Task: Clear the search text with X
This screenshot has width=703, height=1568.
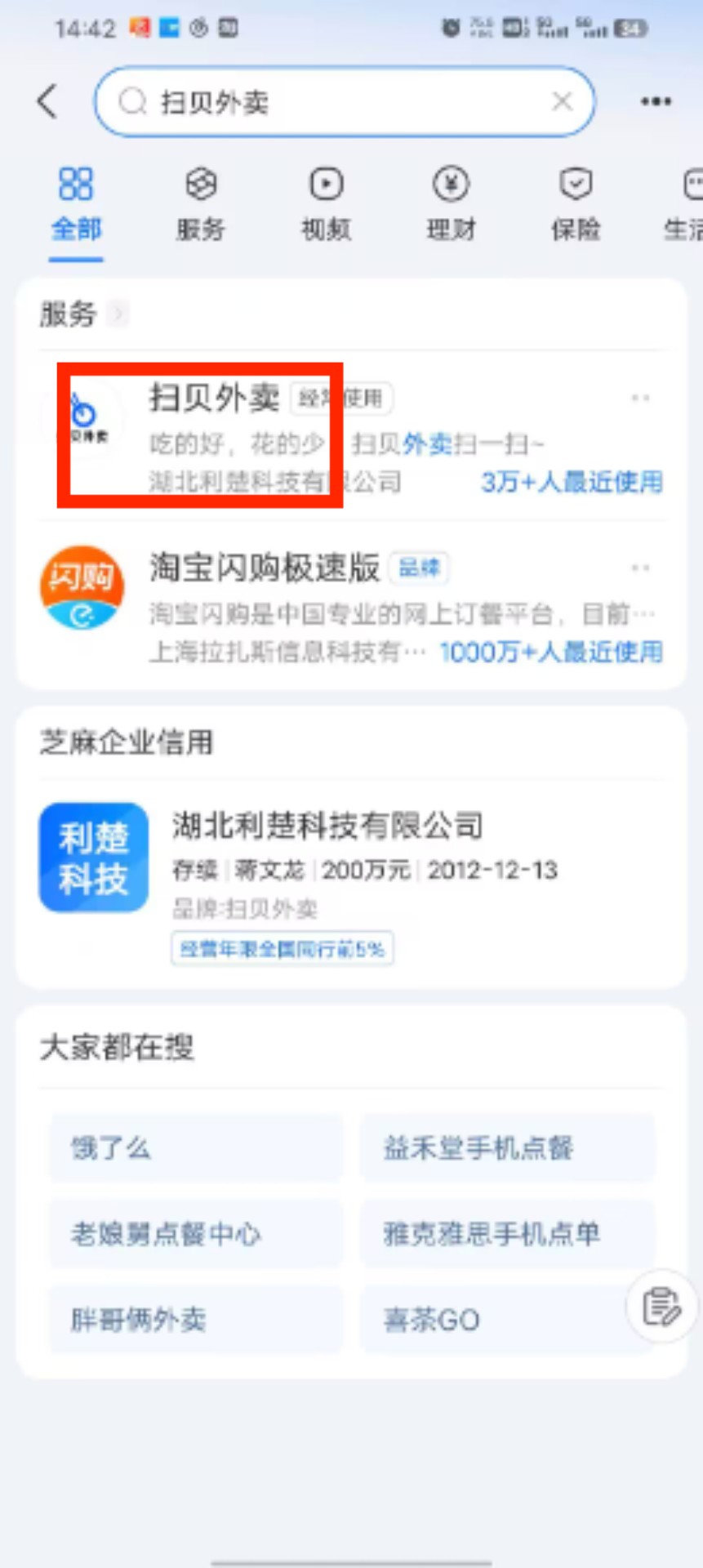Action: click(562, 101)
